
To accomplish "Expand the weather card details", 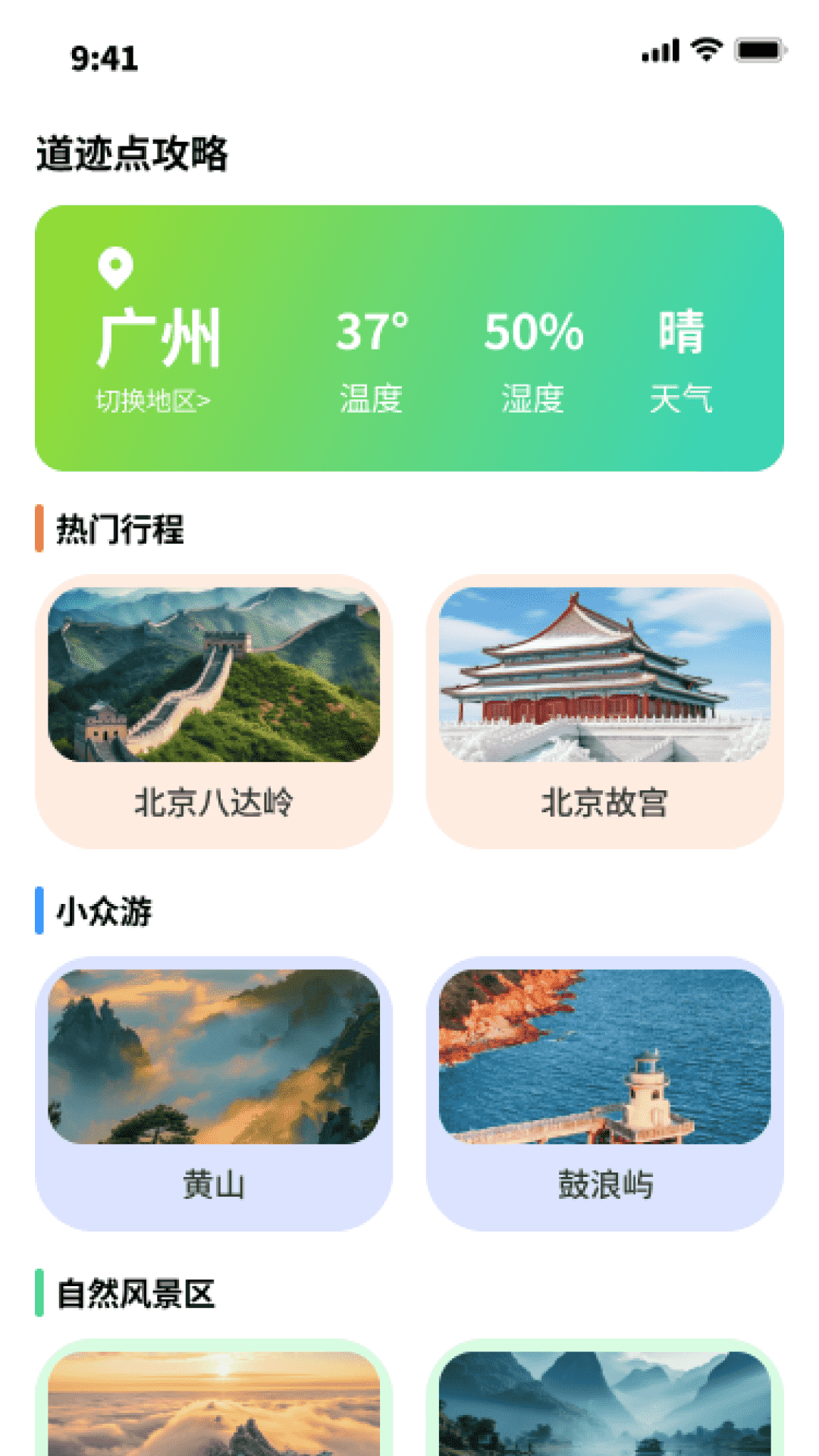I will (409, 334).
